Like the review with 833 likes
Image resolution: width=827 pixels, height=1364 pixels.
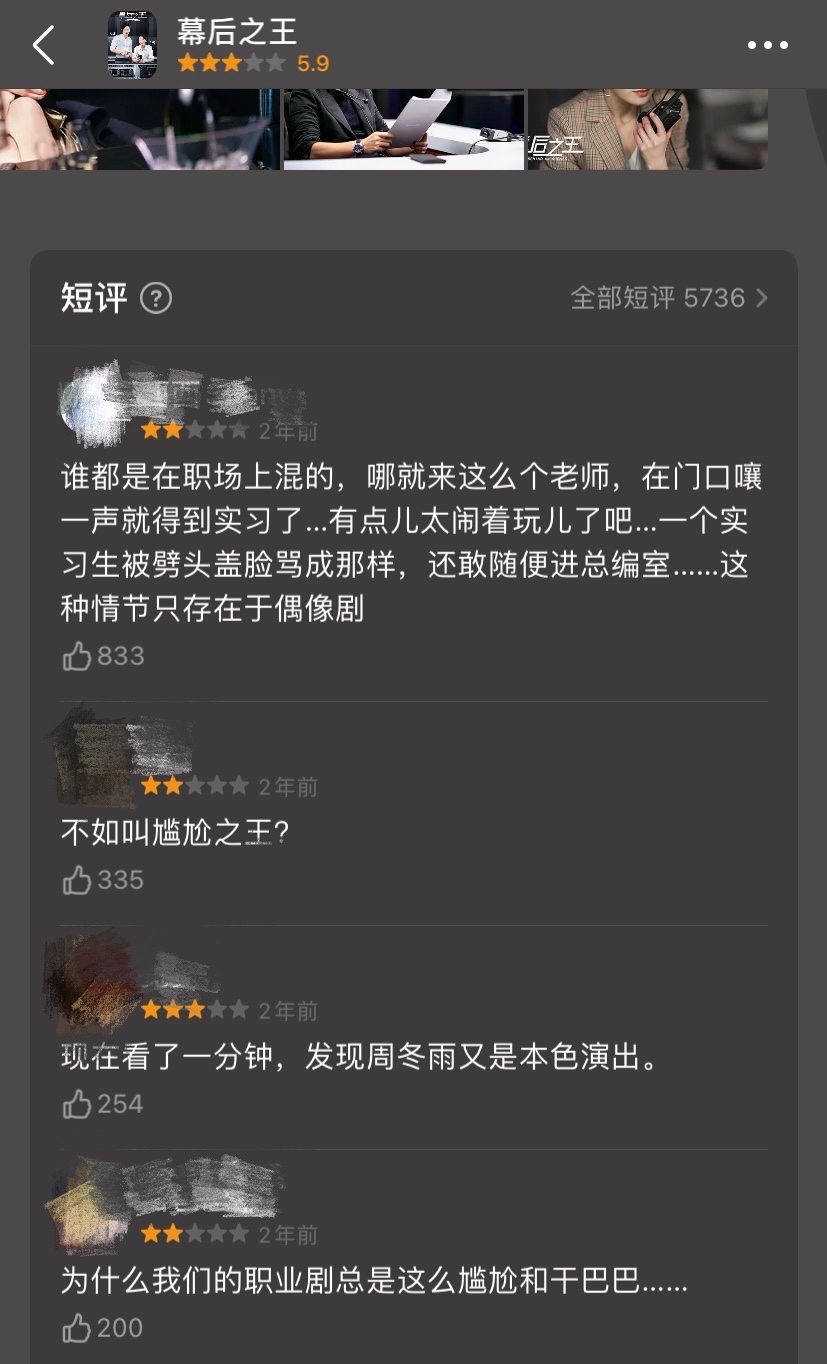(x=77, y=656)
